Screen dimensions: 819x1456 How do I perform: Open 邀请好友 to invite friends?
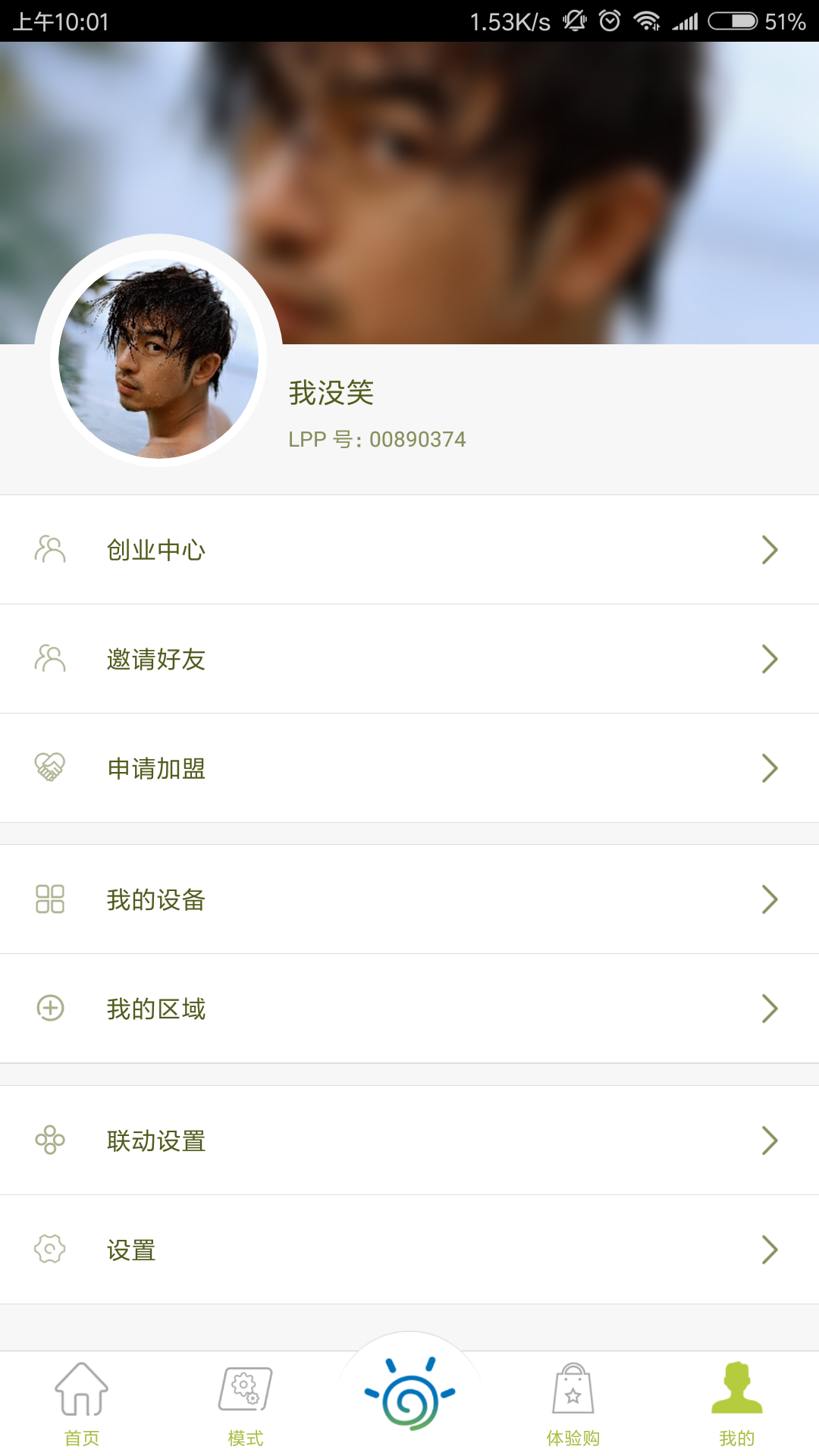pos(409,659)
